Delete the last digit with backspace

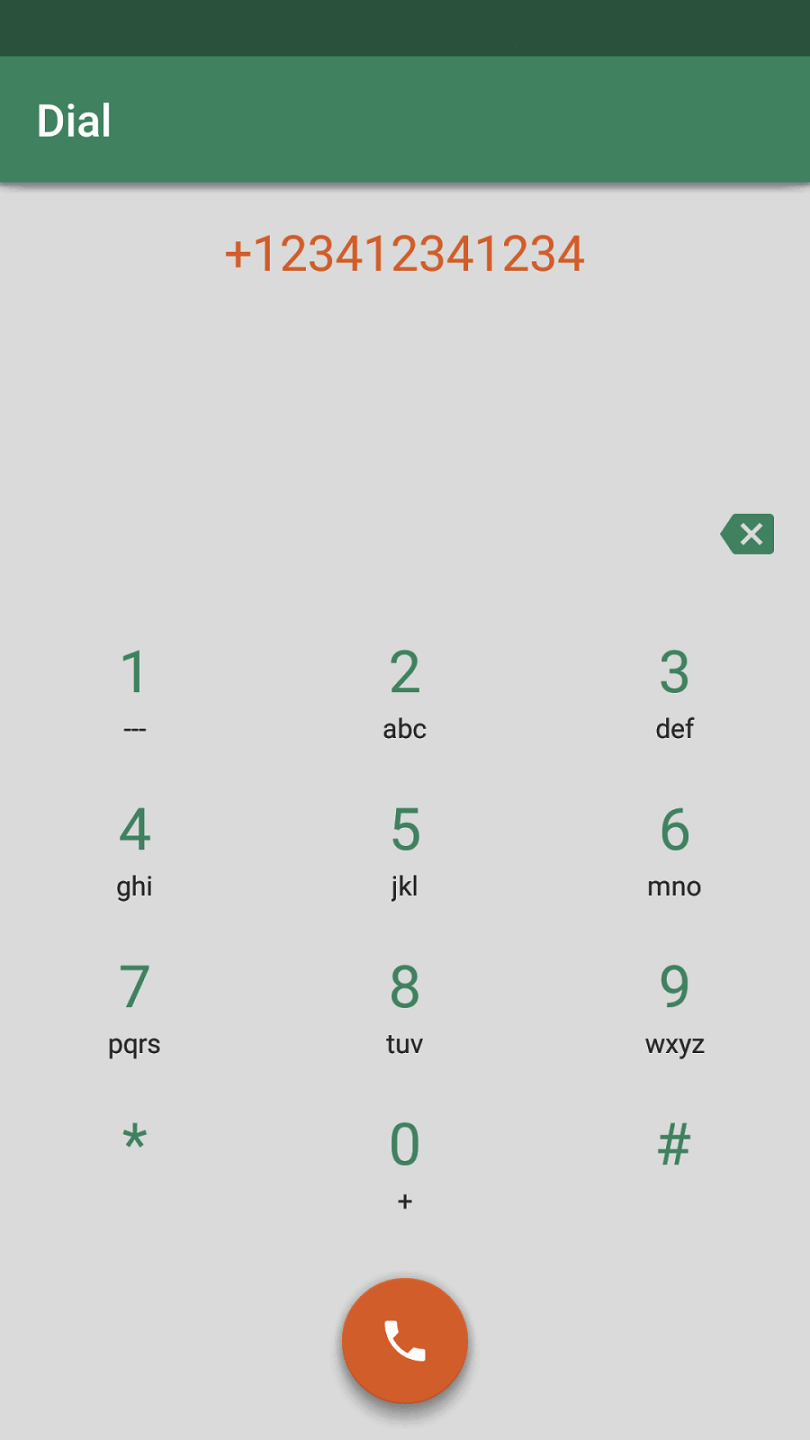point(748,535)
